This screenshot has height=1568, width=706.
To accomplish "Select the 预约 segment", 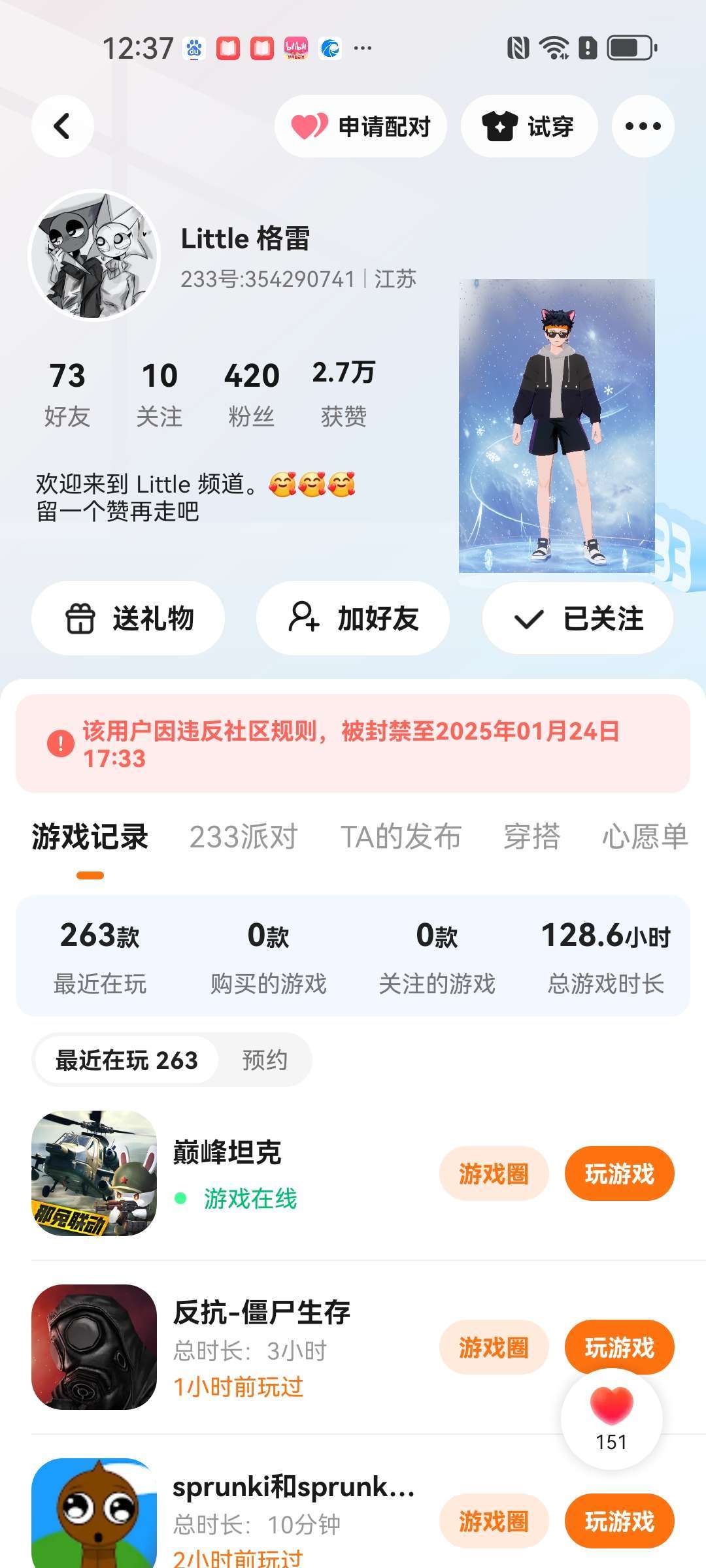I will [x=265, y=1060].
